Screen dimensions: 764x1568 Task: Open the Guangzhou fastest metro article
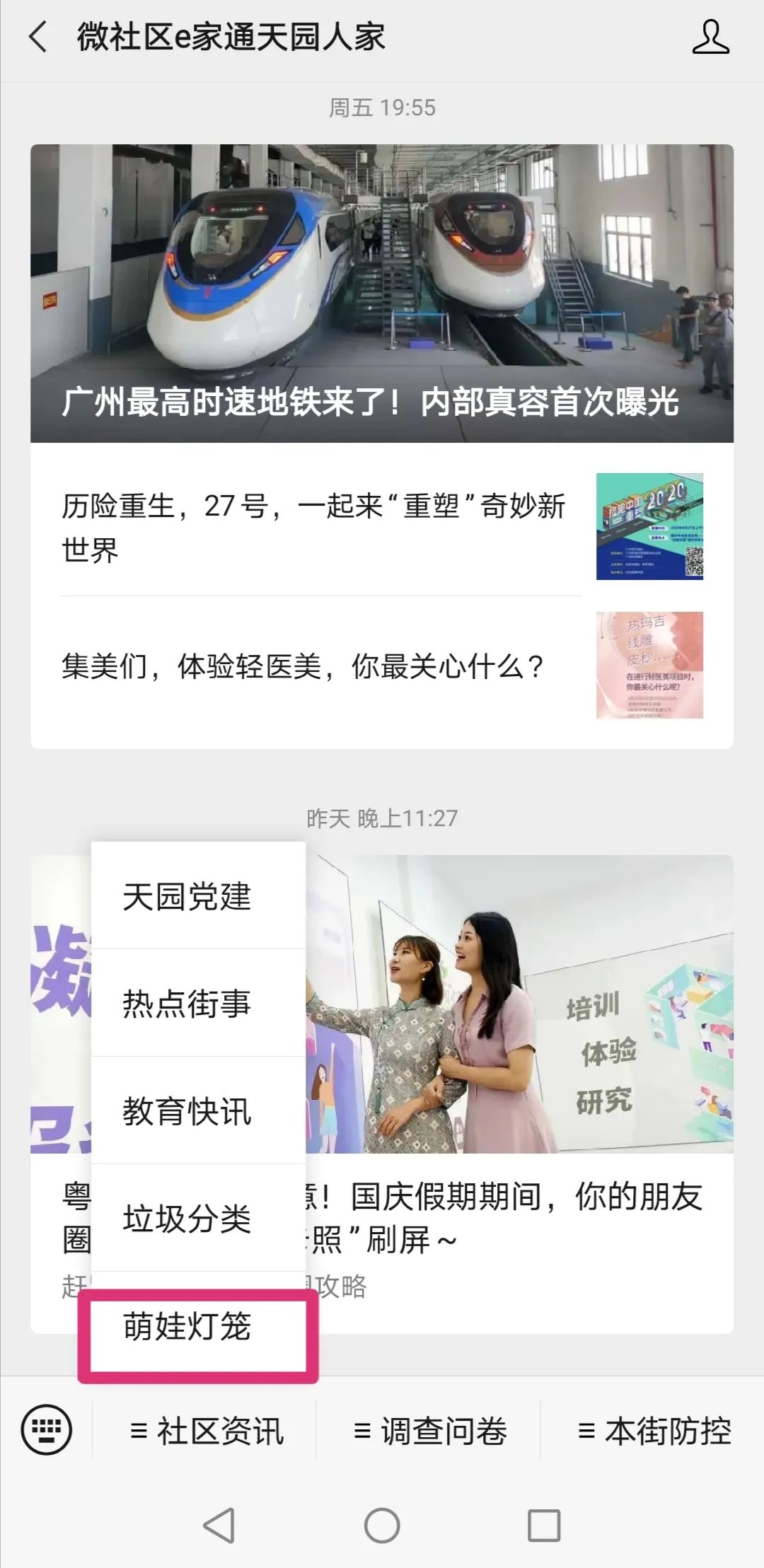pyautogui.click(x=382, y=294)
